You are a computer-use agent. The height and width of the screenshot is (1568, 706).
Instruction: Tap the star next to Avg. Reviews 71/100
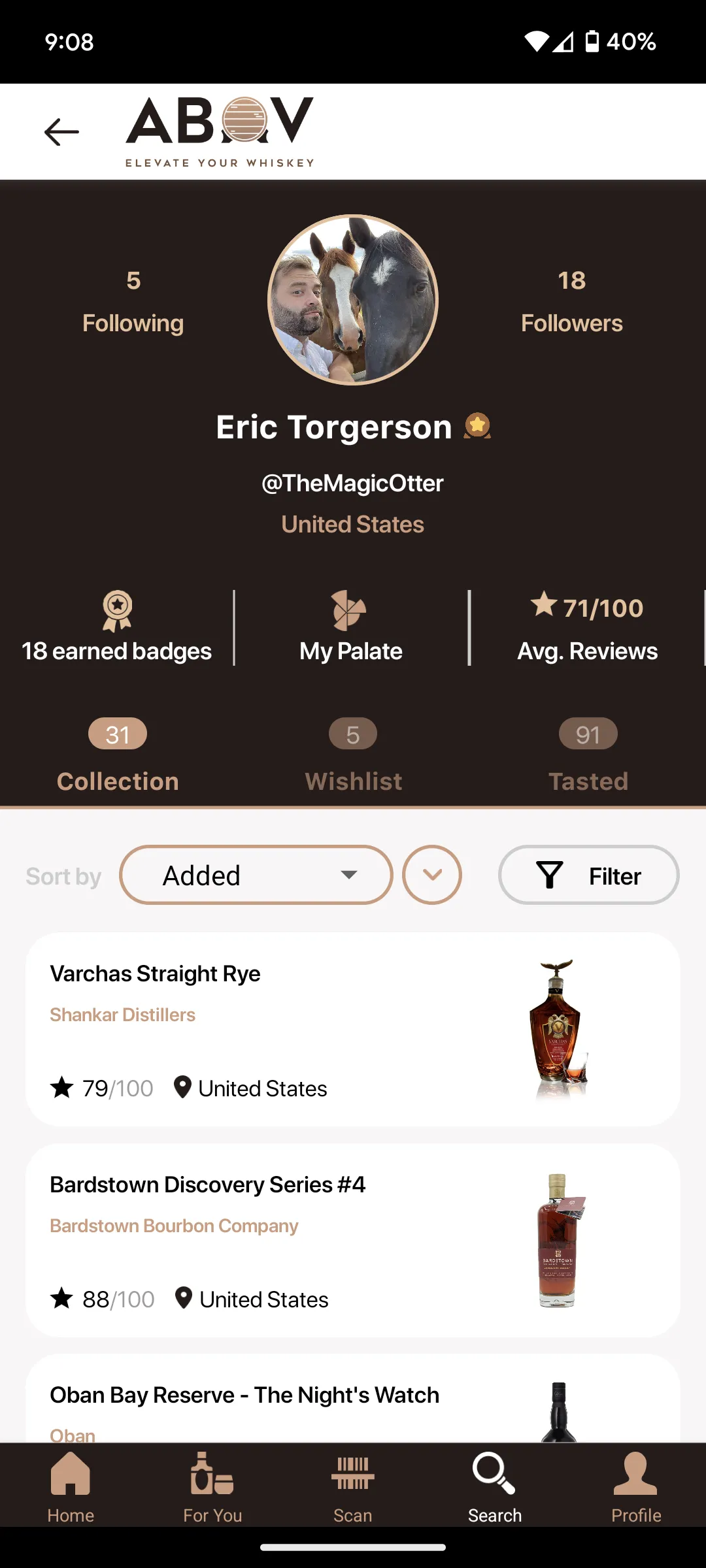click(543, 606)
